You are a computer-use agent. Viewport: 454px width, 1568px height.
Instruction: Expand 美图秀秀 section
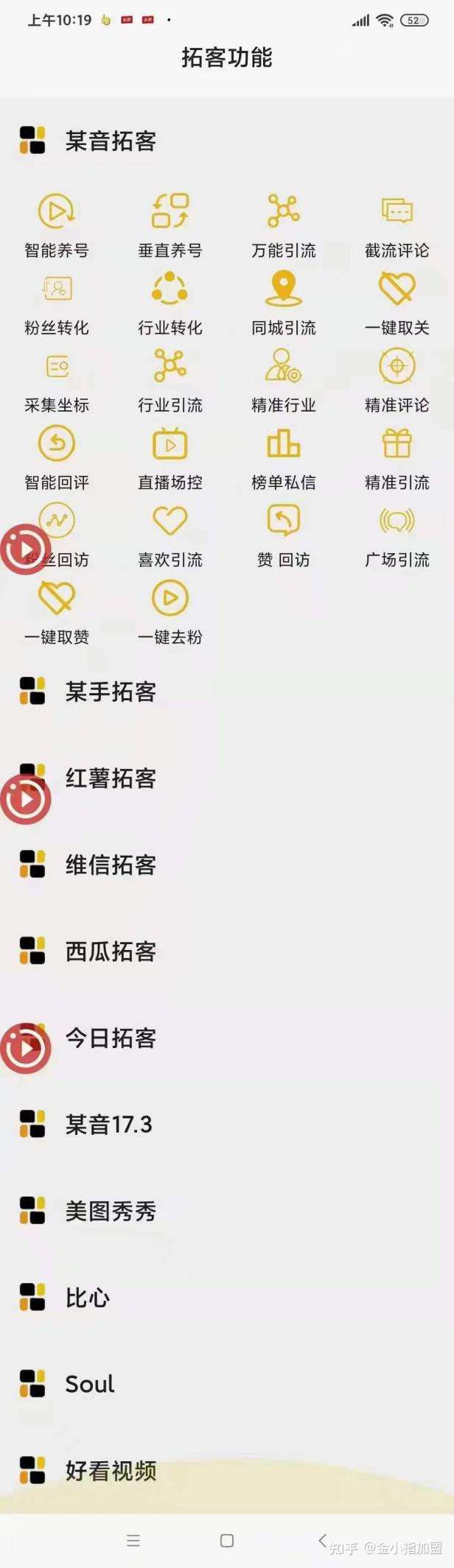coord(111,1211)
